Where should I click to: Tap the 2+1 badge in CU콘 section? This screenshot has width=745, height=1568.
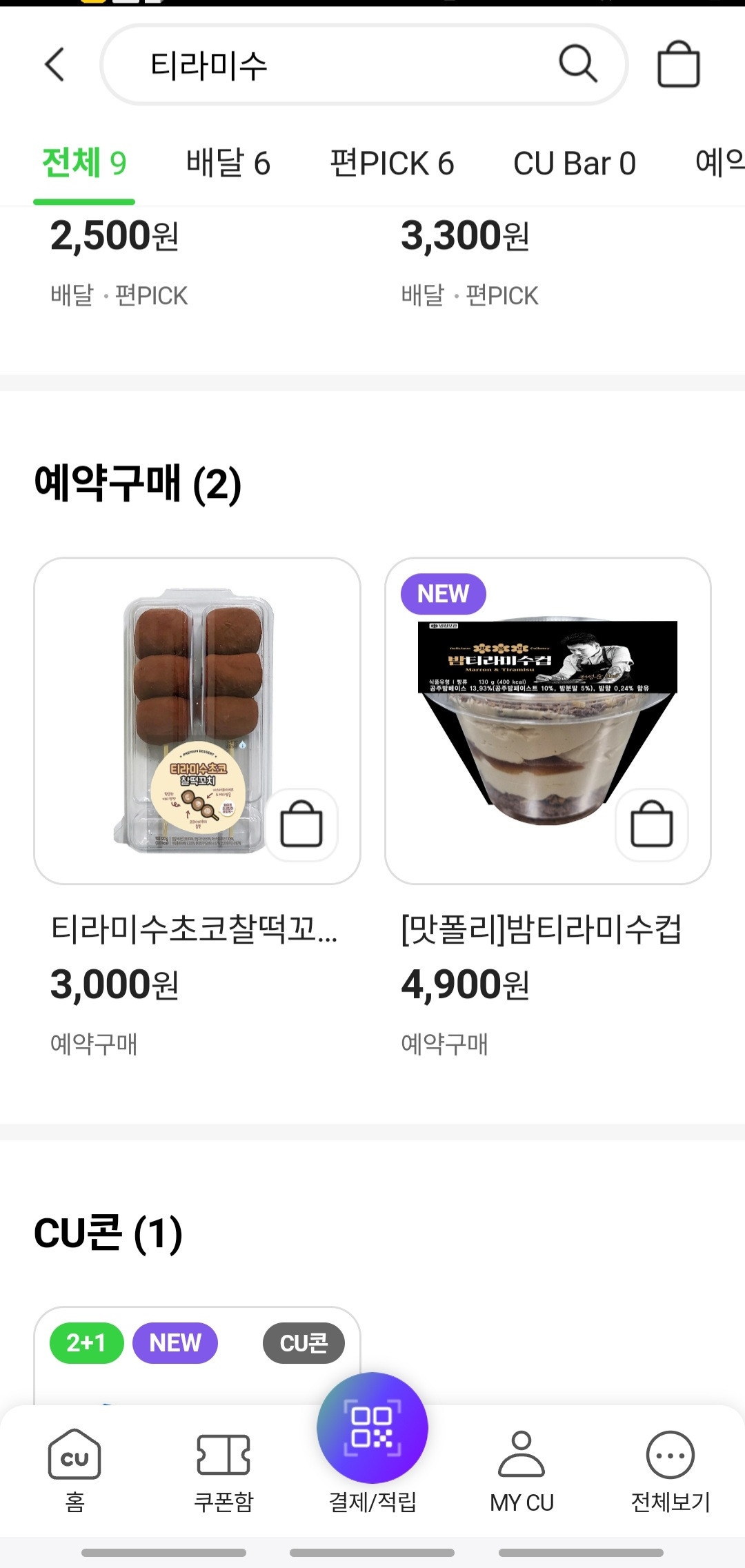point(85,1342)
